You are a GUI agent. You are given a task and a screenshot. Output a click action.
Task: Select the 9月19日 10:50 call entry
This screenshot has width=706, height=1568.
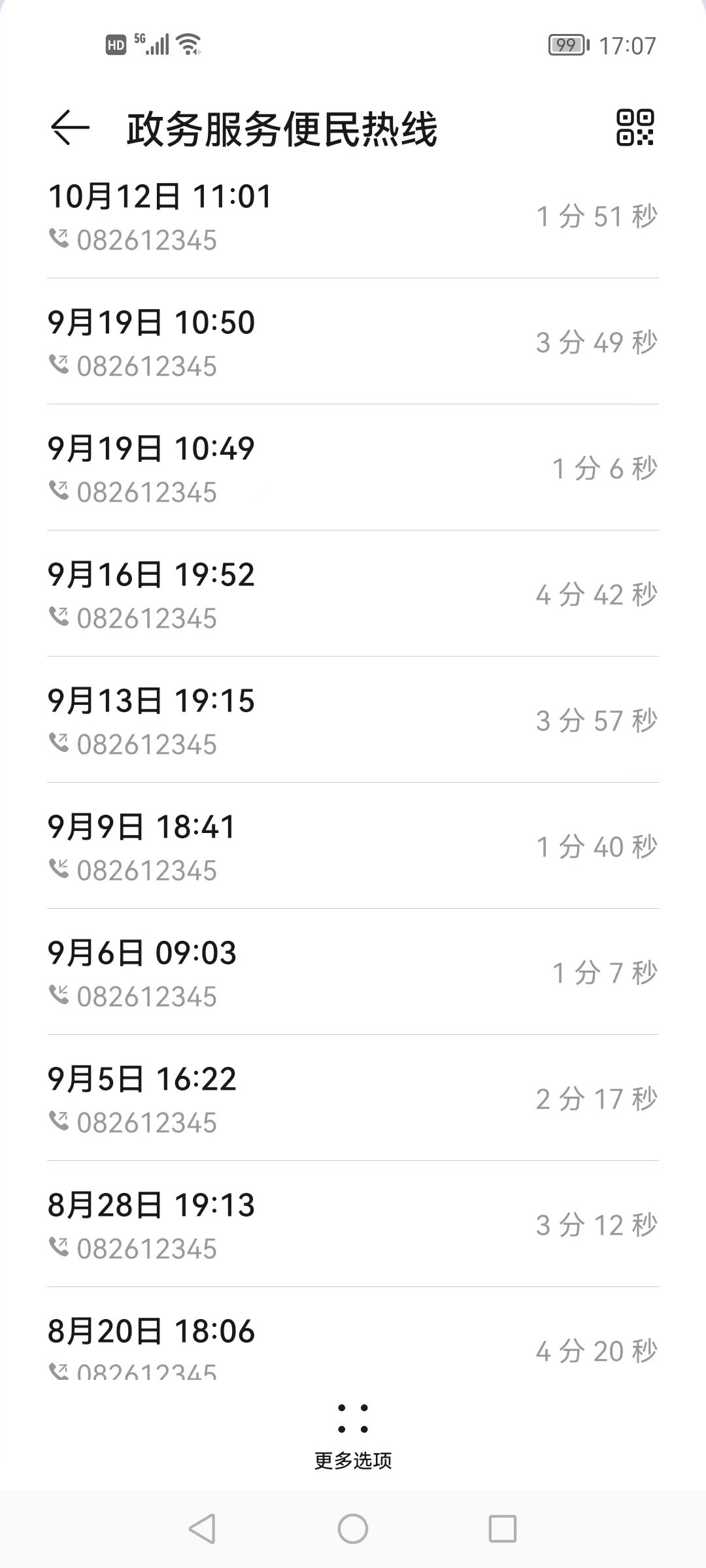[353, 343]
